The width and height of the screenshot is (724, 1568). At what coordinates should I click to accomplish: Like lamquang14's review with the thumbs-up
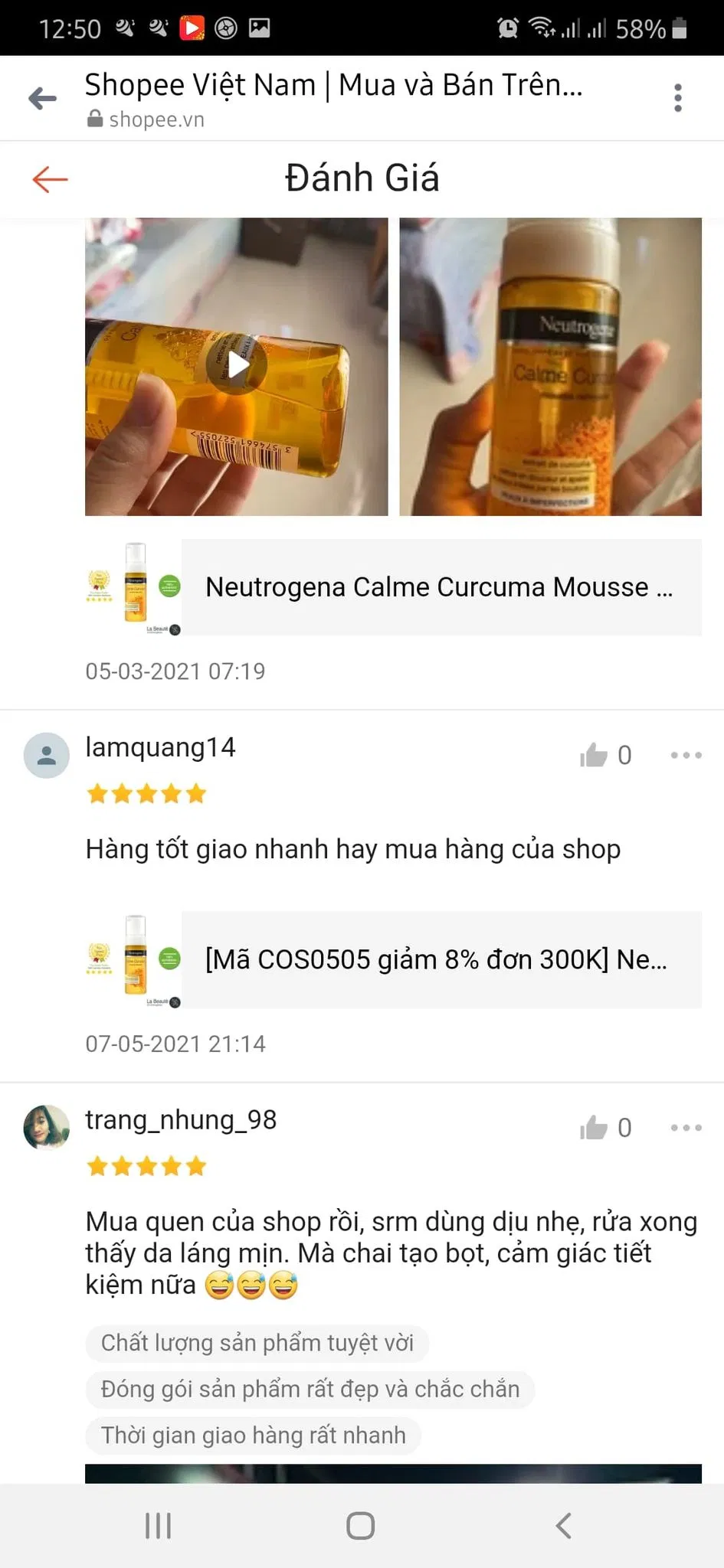pos(594,755)
